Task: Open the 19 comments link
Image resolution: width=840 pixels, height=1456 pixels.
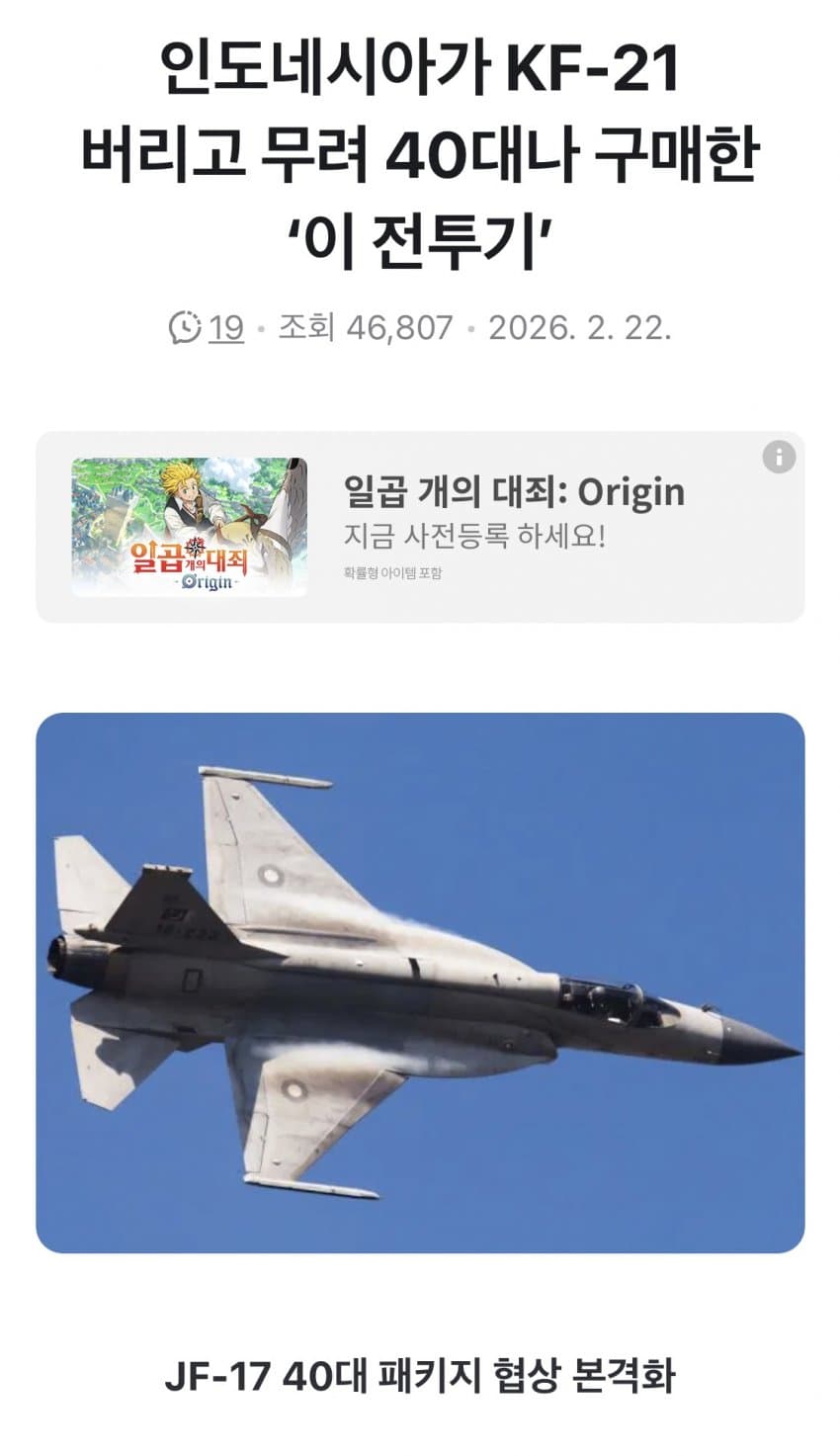Action: (209, 327)
